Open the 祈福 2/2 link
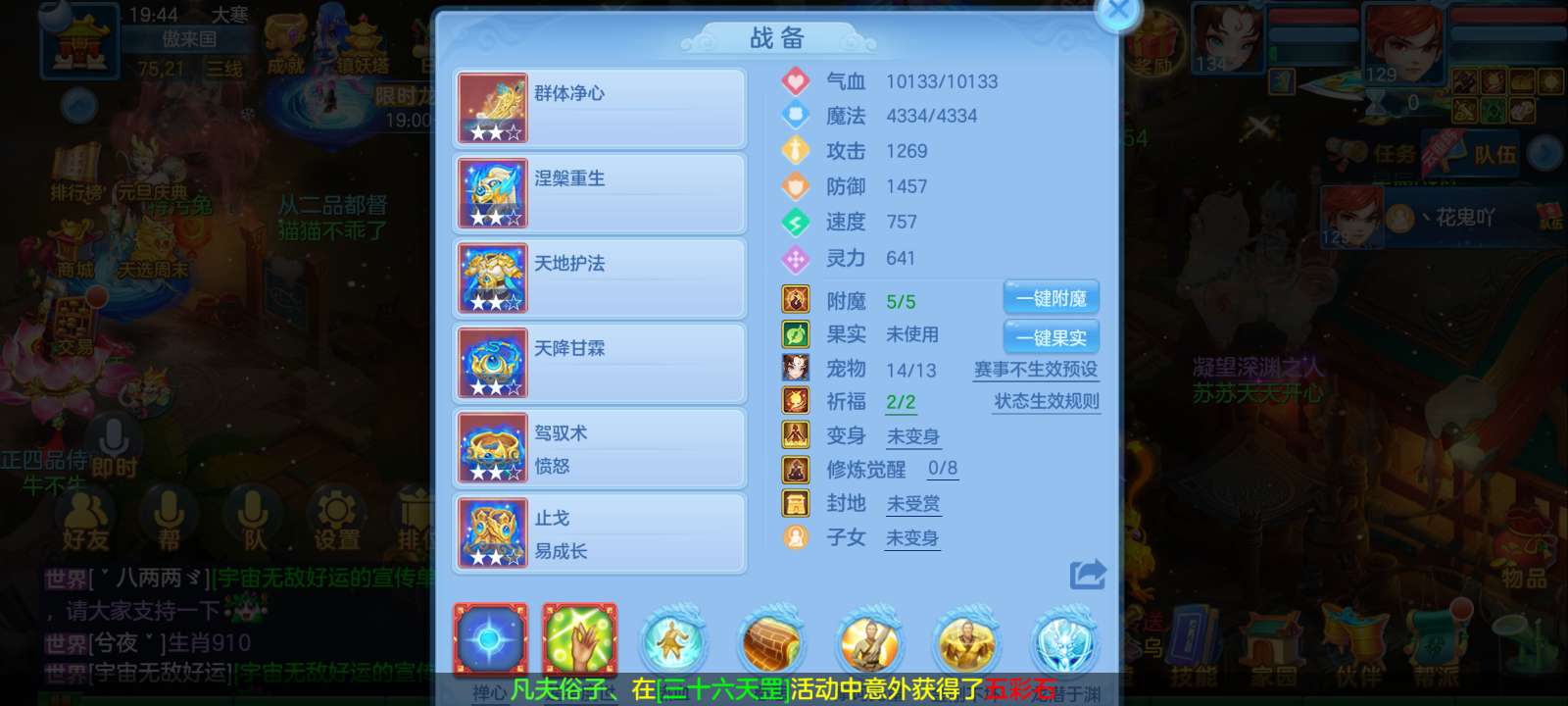Image resolution: width=1568 pixels, height=706 pixels. [901, 402]
